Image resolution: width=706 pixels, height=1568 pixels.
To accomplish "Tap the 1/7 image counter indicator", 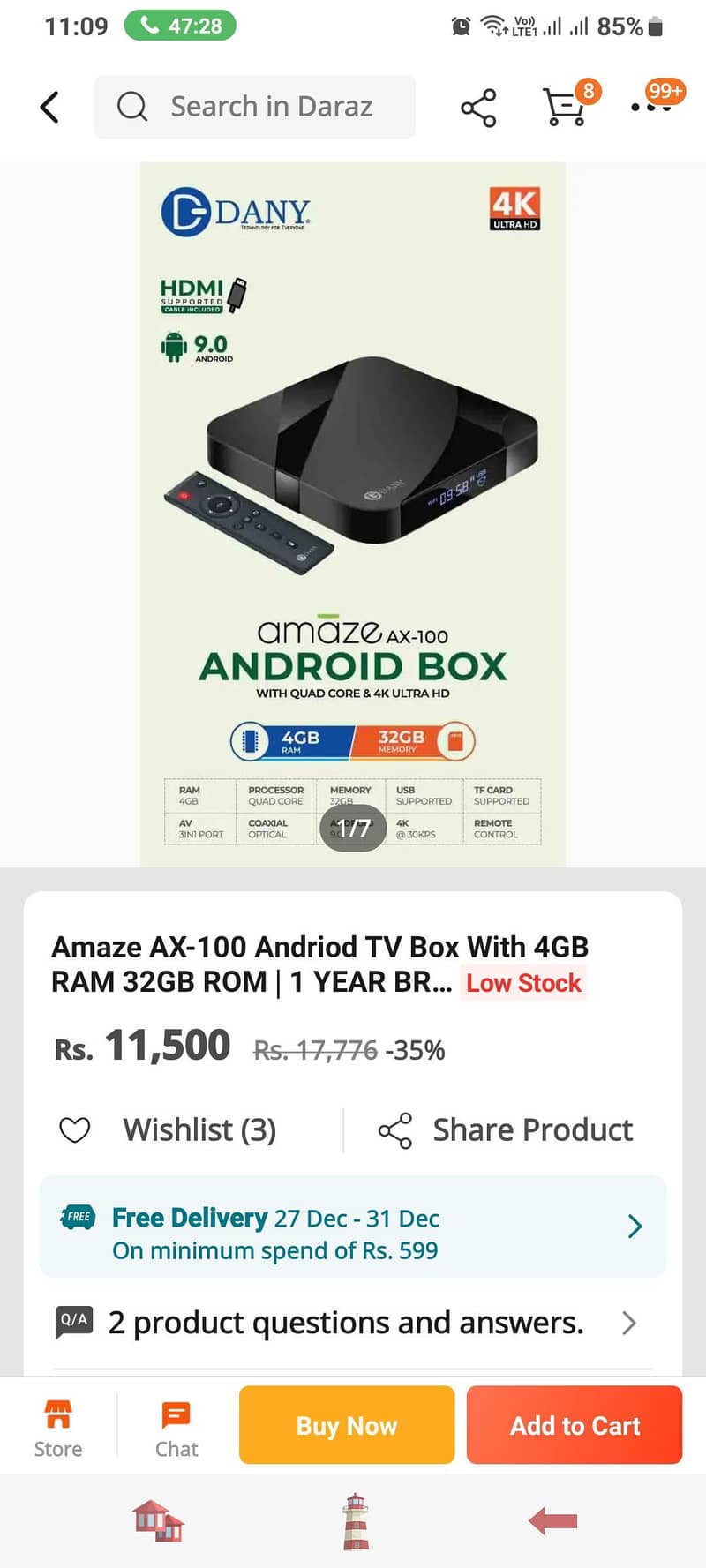I will coord(352,828).
